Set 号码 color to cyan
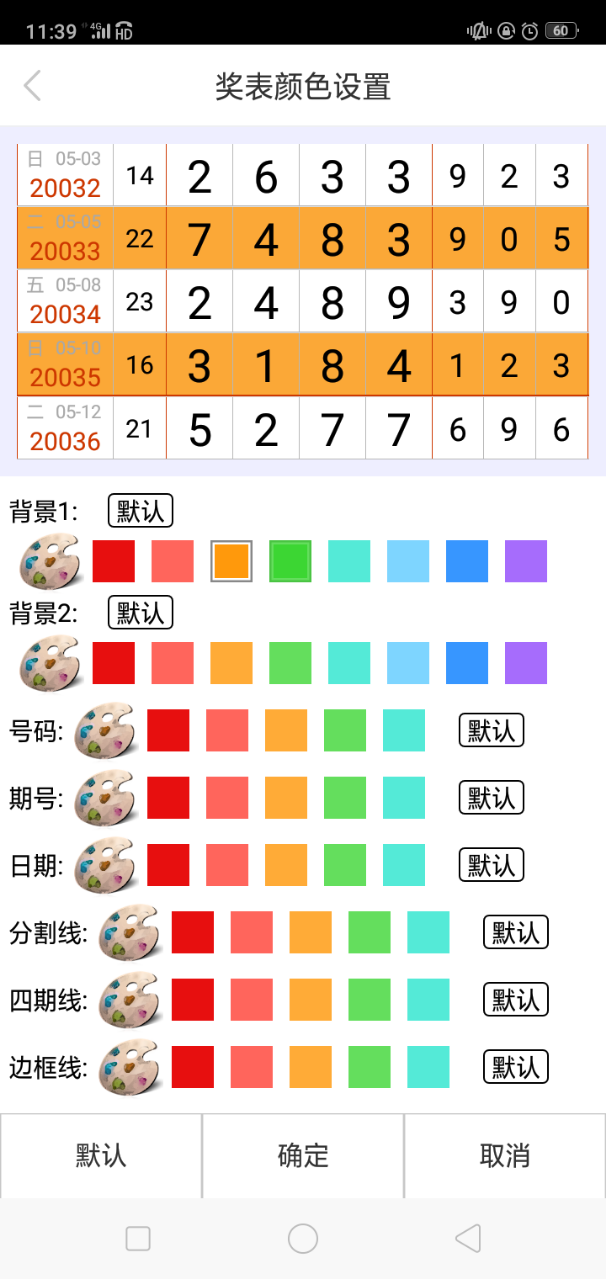This screenshot has height=1279, width=606. (x=404, y=730)
